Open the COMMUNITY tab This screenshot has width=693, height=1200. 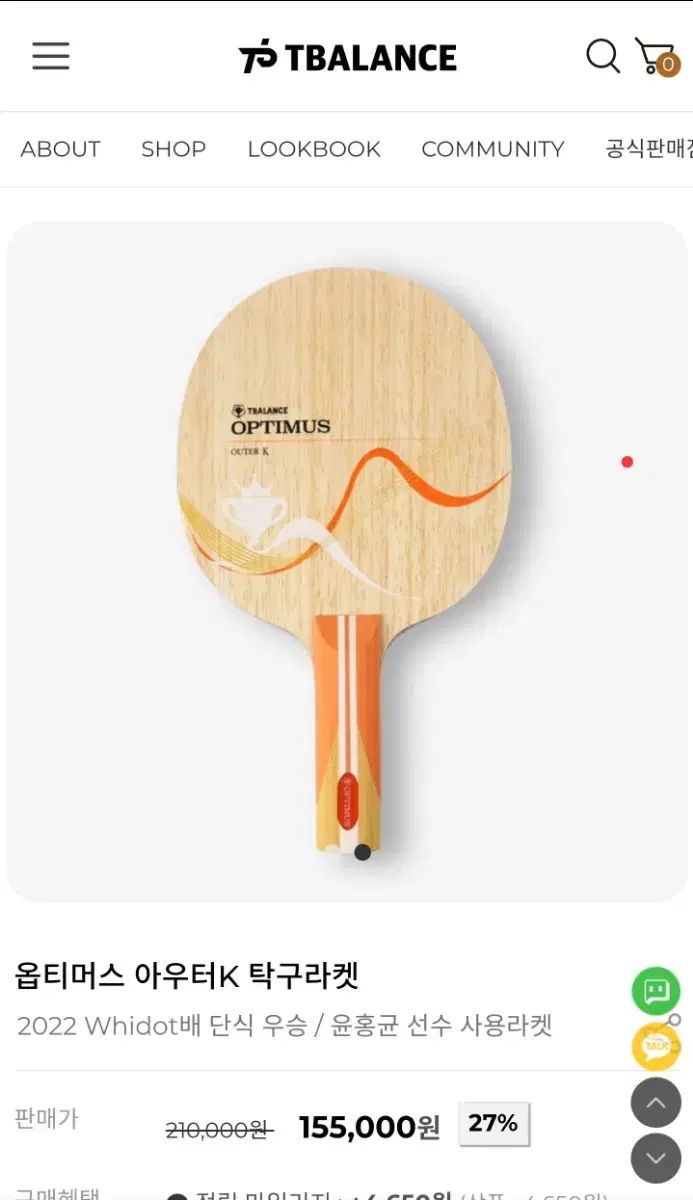[492, 149]
